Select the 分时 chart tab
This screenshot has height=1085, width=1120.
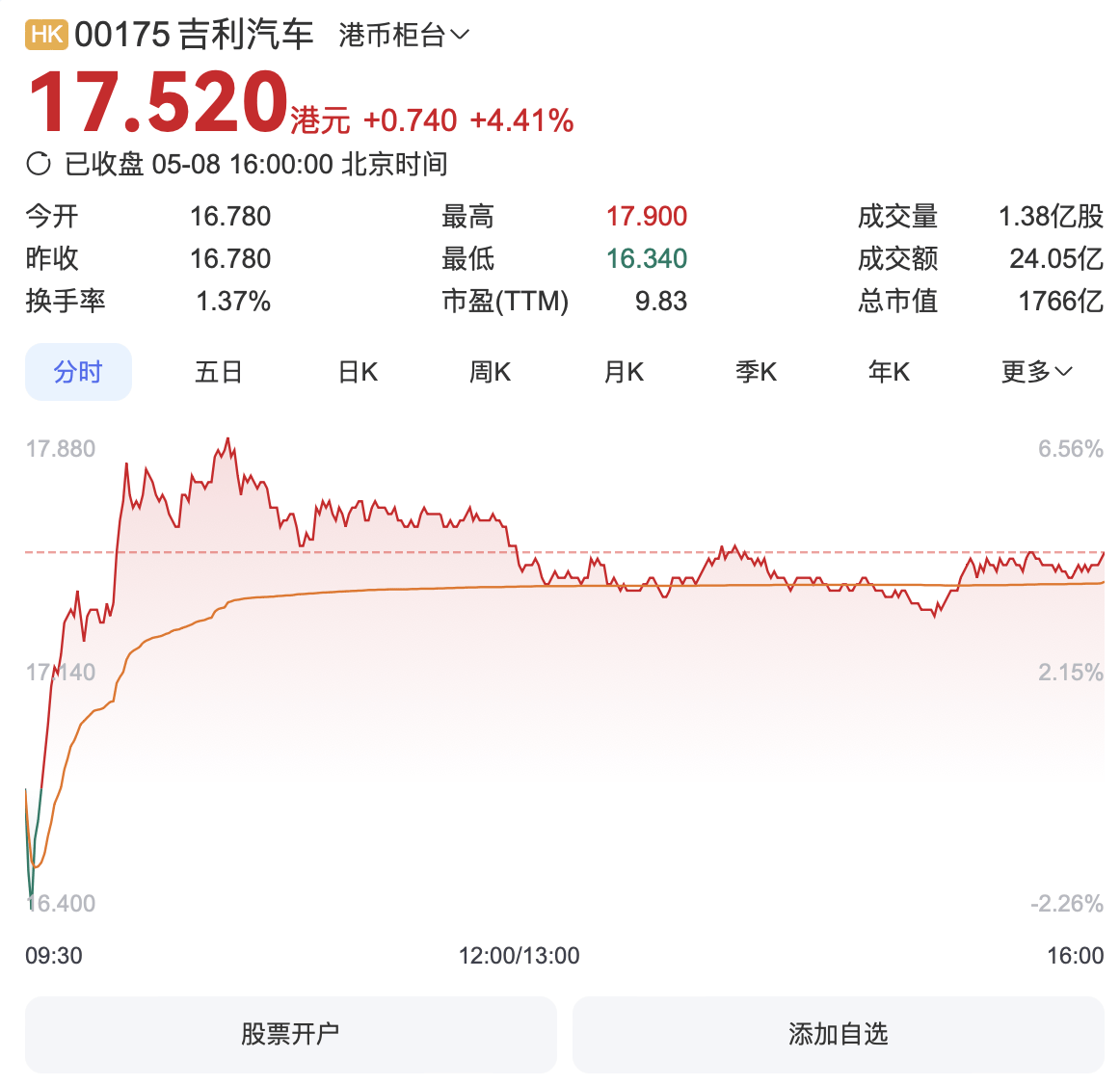[78, 372]
